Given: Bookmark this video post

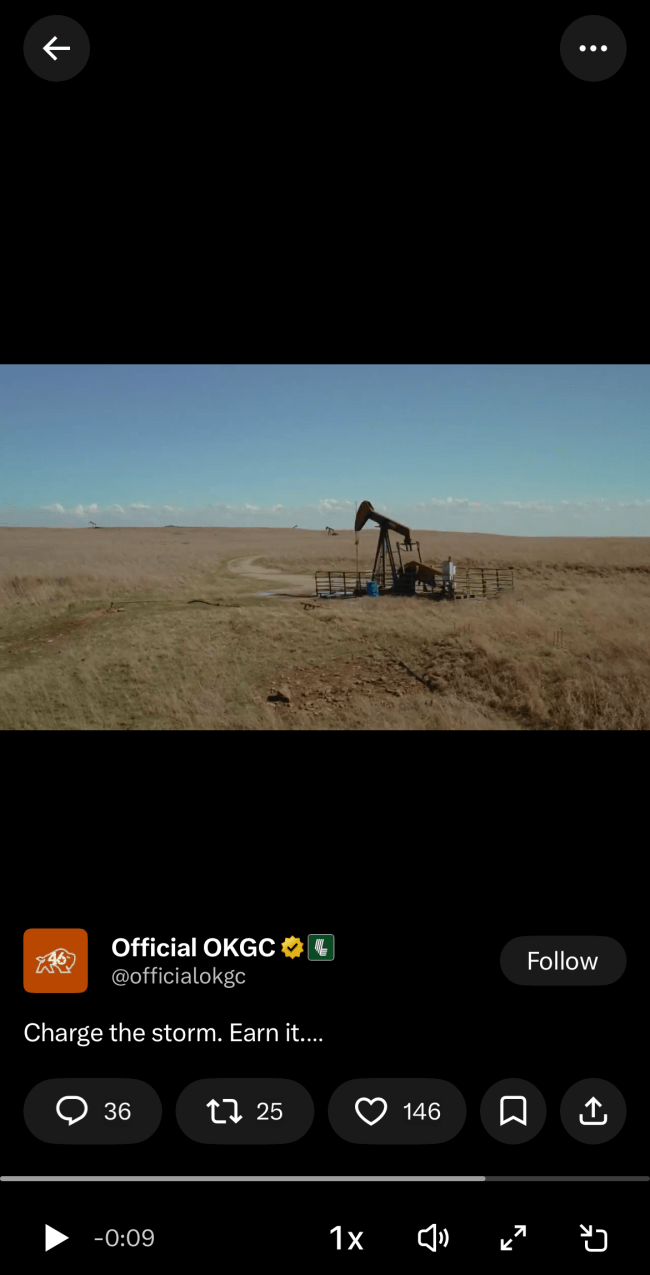Looking at the screenshot, I should tap(513, 1111).
